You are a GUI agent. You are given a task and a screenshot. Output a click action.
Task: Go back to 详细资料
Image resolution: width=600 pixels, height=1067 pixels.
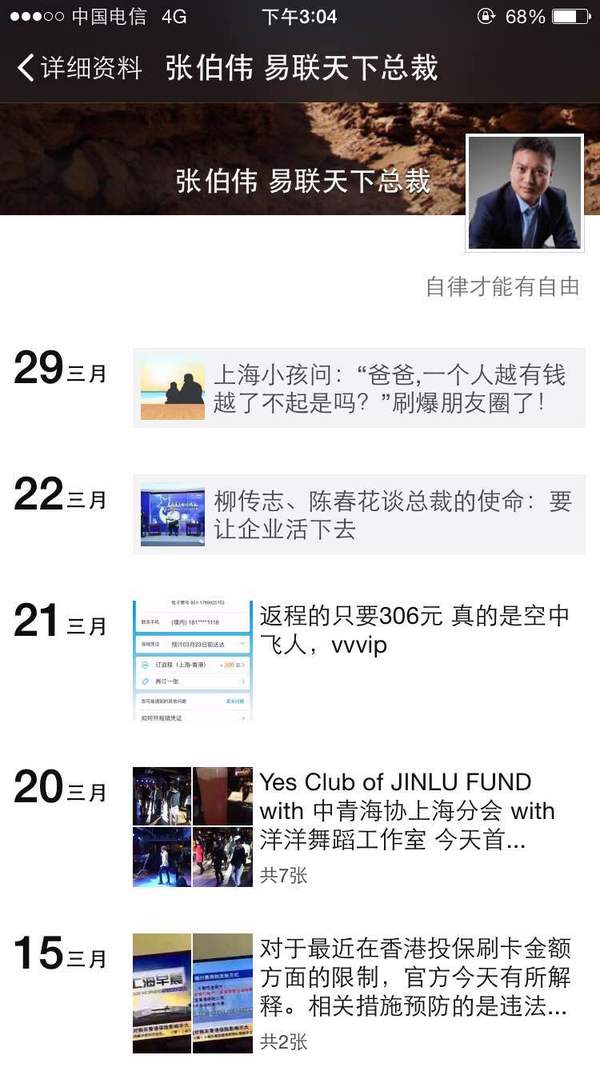(80, 68)
